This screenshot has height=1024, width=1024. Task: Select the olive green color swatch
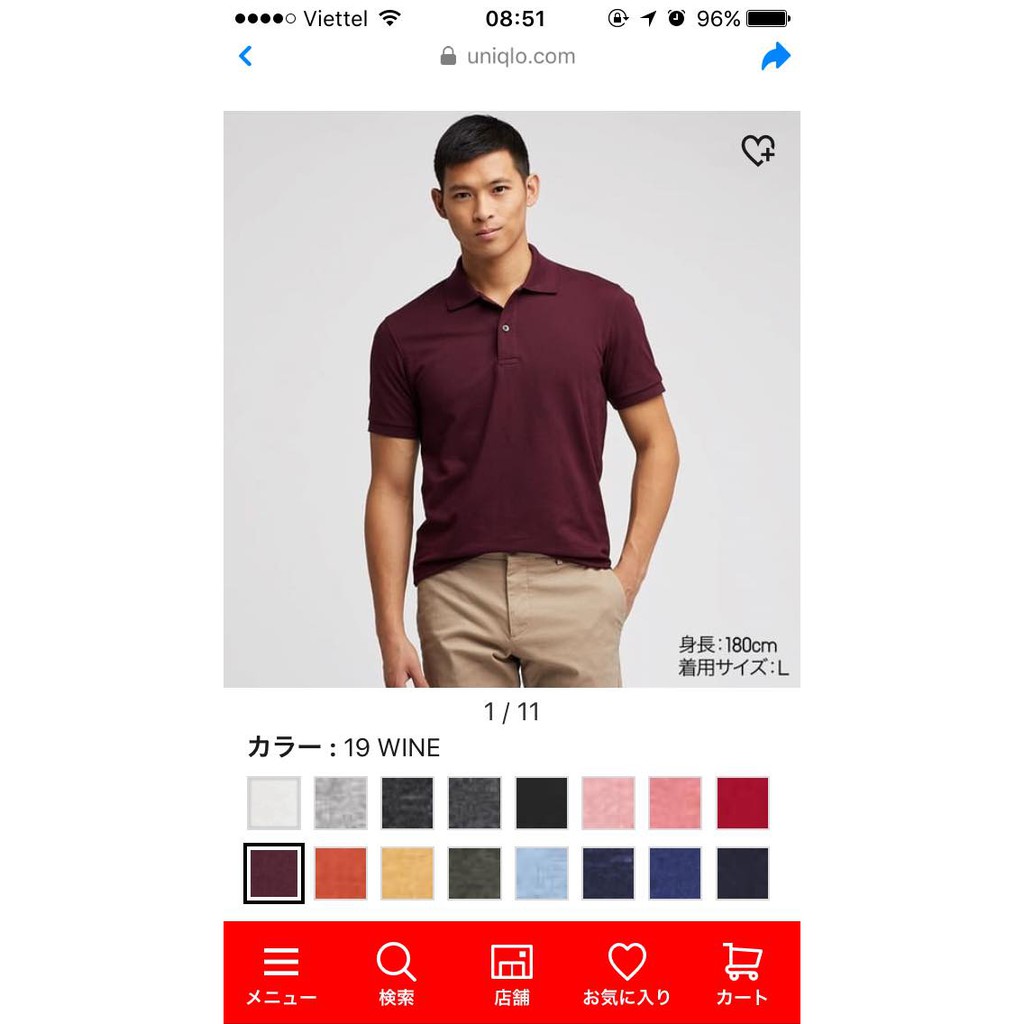click(474, 873)
